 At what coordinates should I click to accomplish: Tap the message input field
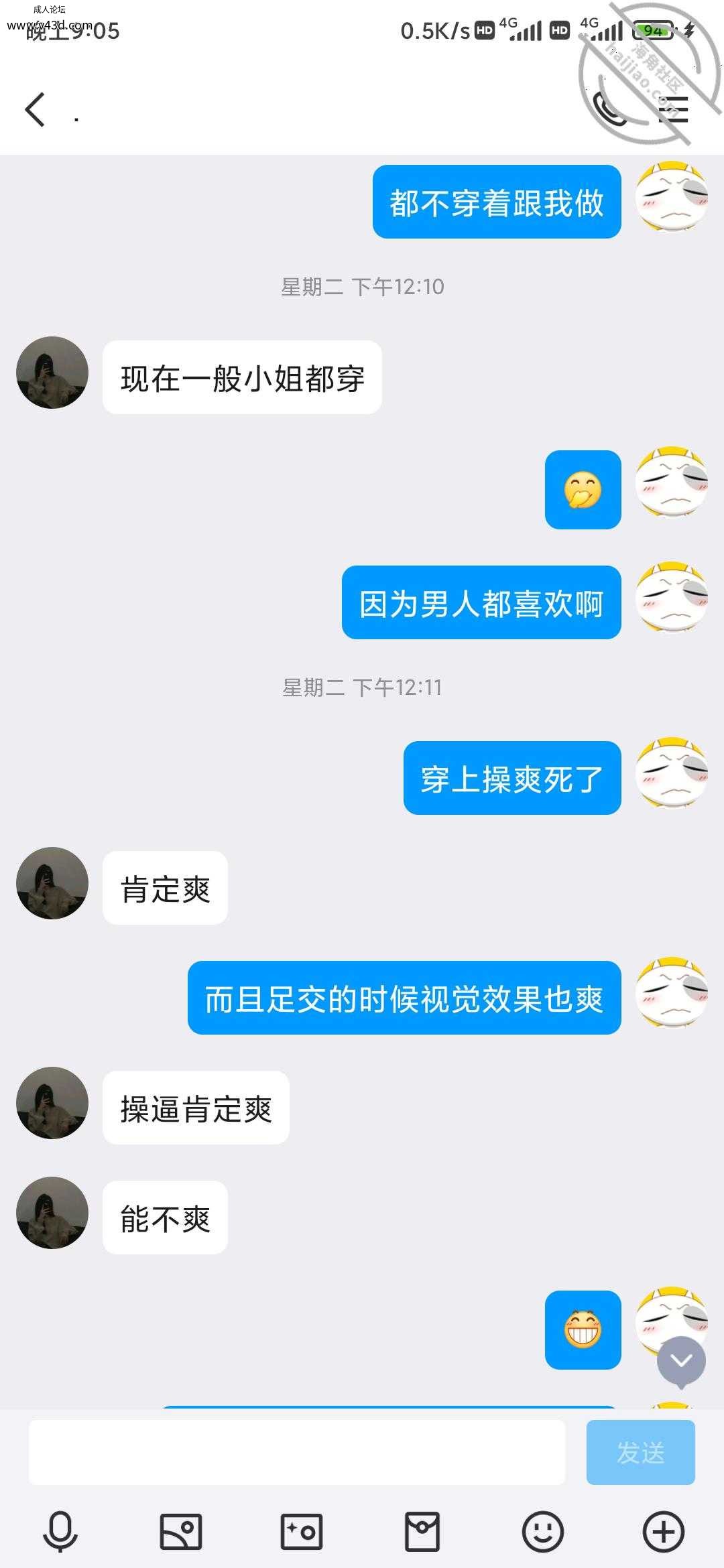tap(296, 1452)
